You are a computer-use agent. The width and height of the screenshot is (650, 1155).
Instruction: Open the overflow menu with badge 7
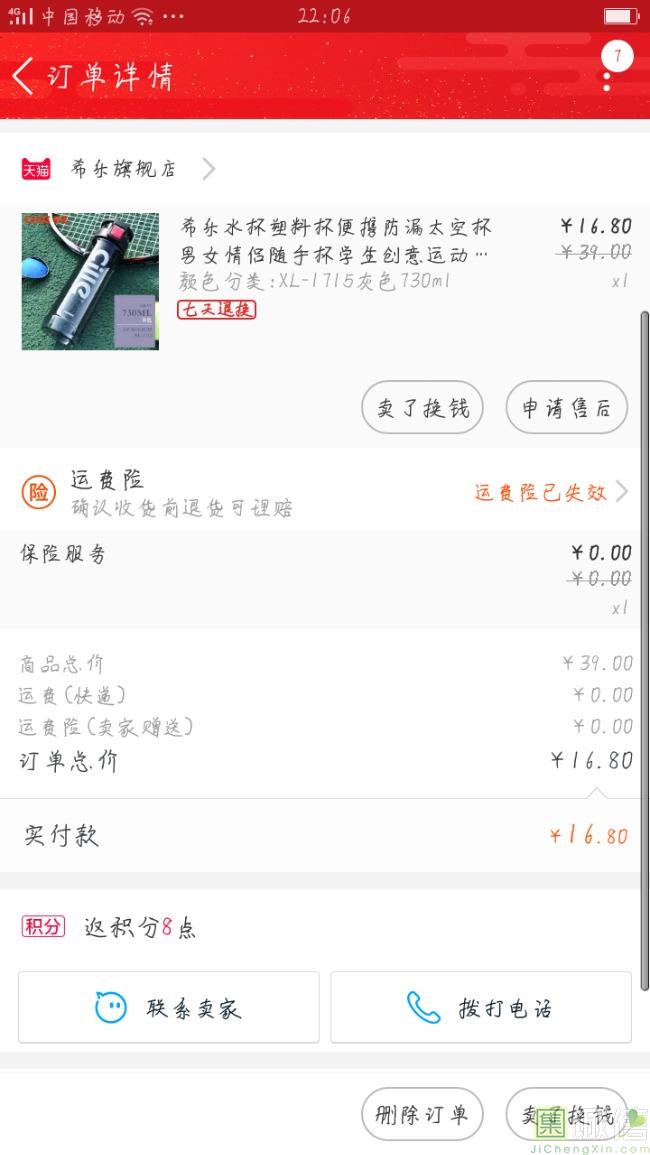[x=608, y=70]
